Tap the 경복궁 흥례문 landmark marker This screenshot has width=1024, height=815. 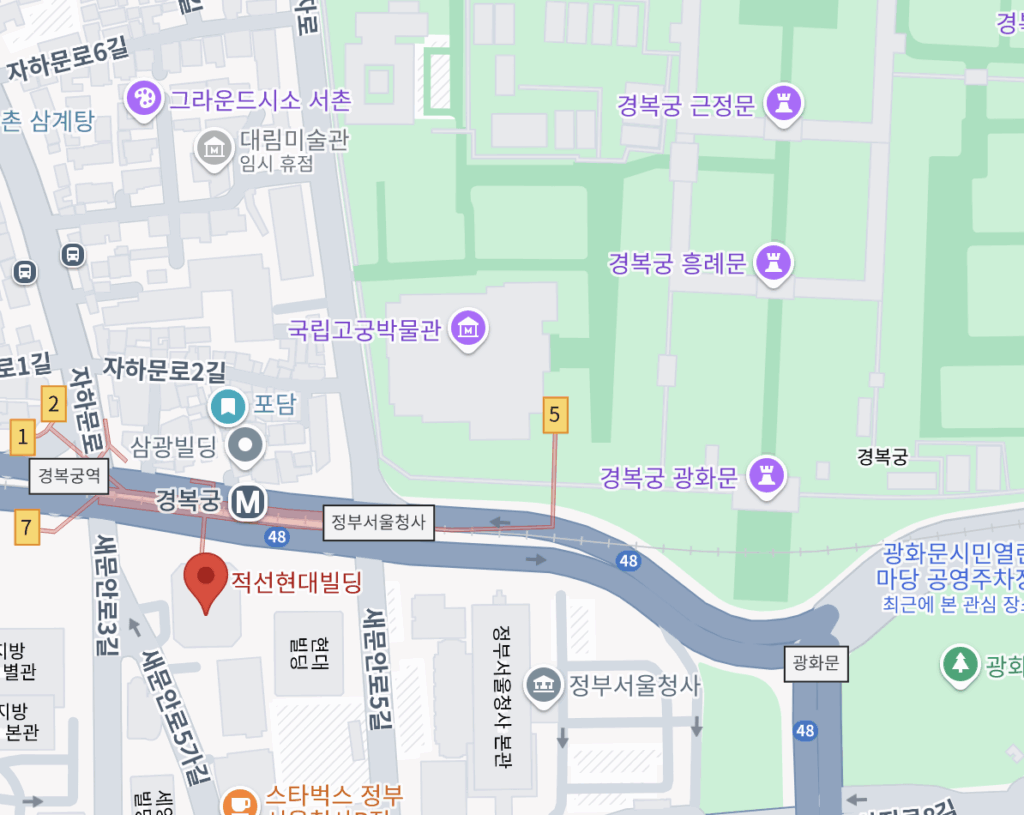point(772,262)
